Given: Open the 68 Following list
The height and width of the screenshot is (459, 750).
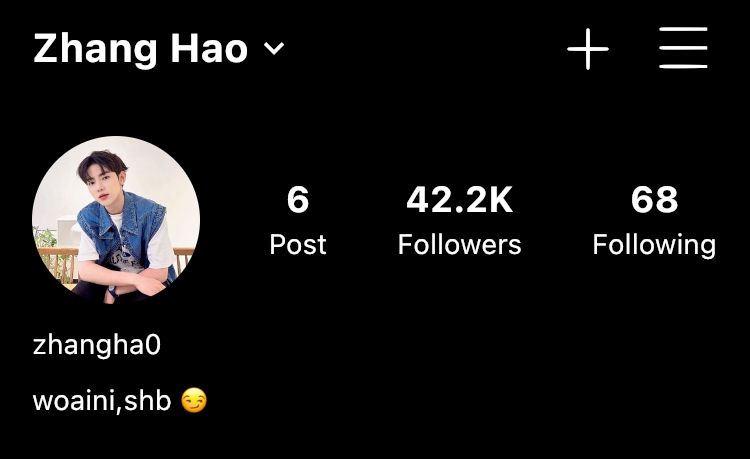Looking at the screenshot, I should click(654, 221).
